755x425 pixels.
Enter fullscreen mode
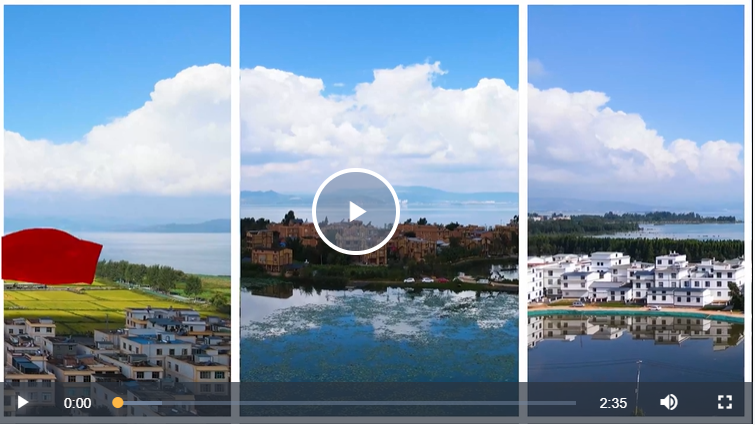coord(725,402)
